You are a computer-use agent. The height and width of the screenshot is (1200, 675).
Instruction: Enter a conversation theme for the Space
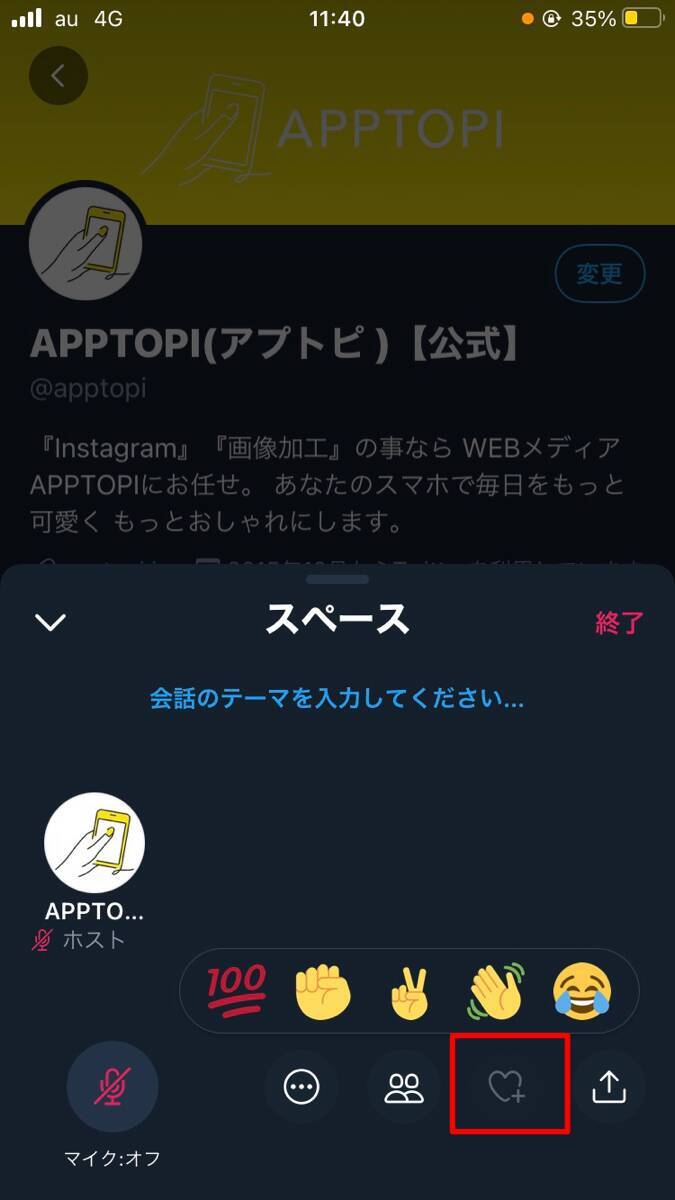pos(336,698)
